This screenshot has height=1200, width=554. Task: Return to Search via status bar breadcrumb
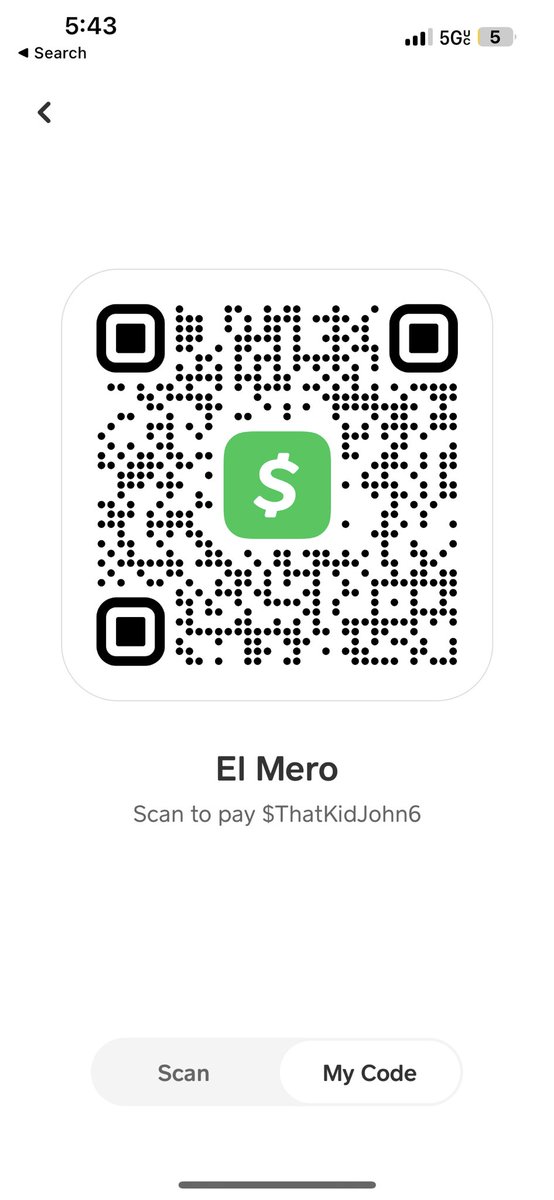[x=53, y=53]
